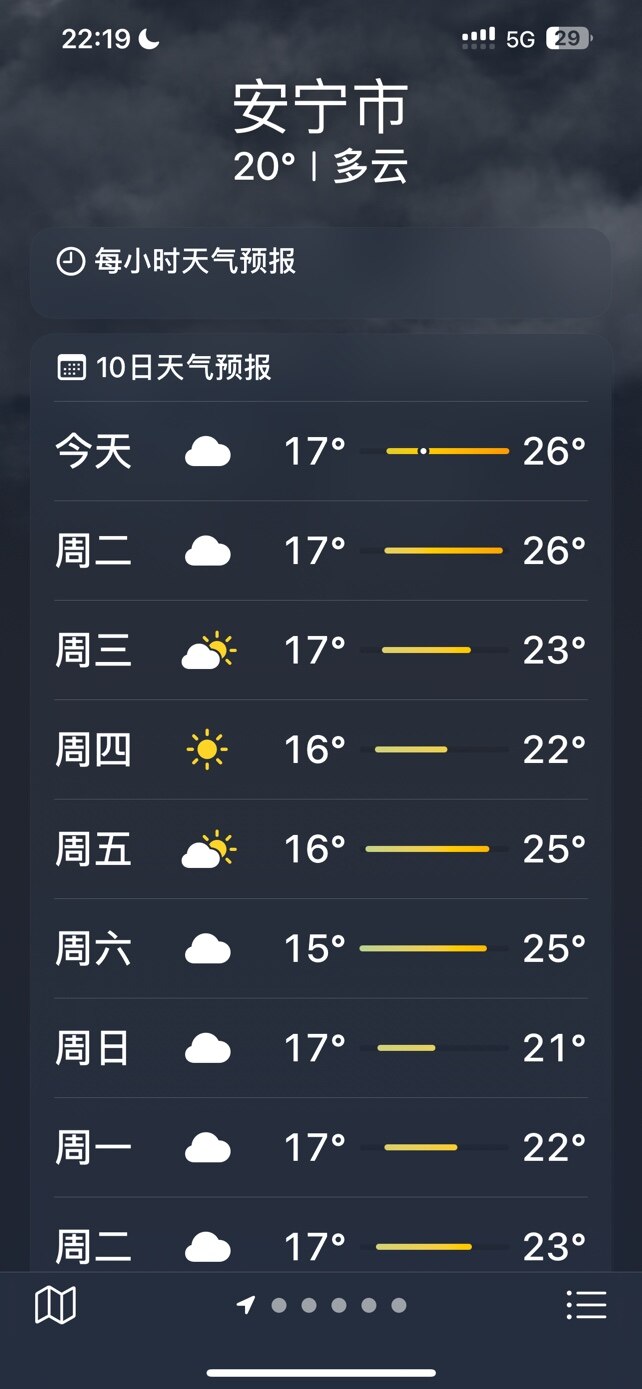
Task: Open today's 今天 forecast row
Action: point(320,451)
